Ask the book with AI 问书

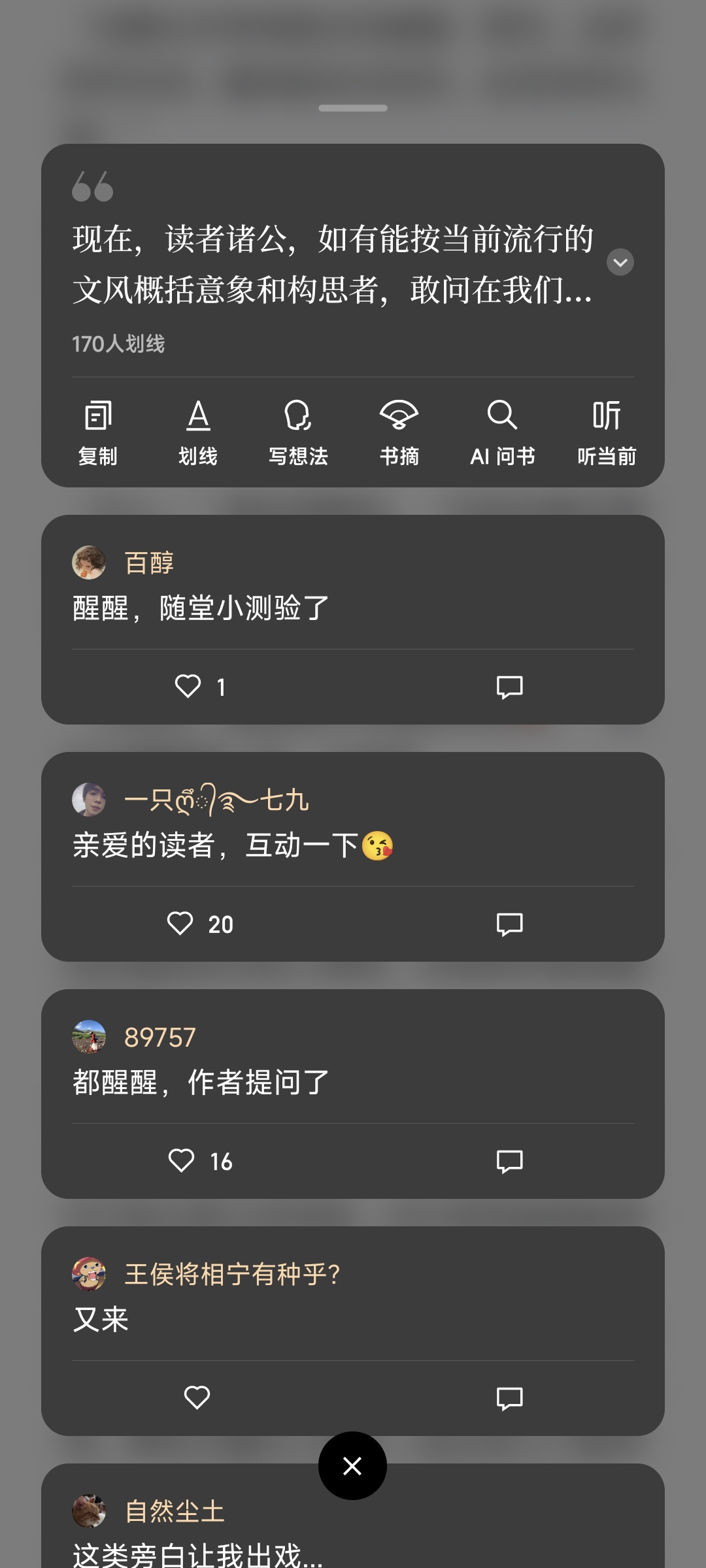502,433
